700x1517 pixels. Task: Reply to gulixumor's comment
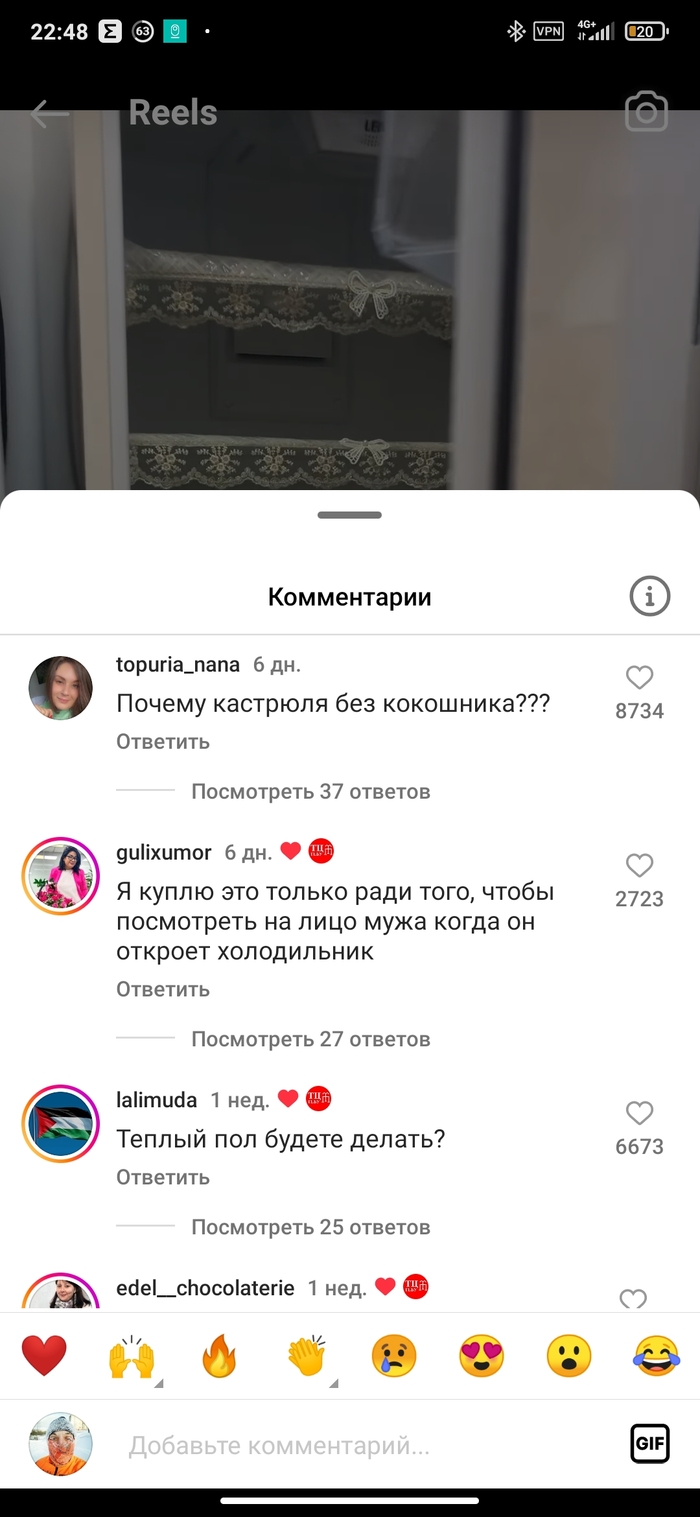click(x=162, y=989)
